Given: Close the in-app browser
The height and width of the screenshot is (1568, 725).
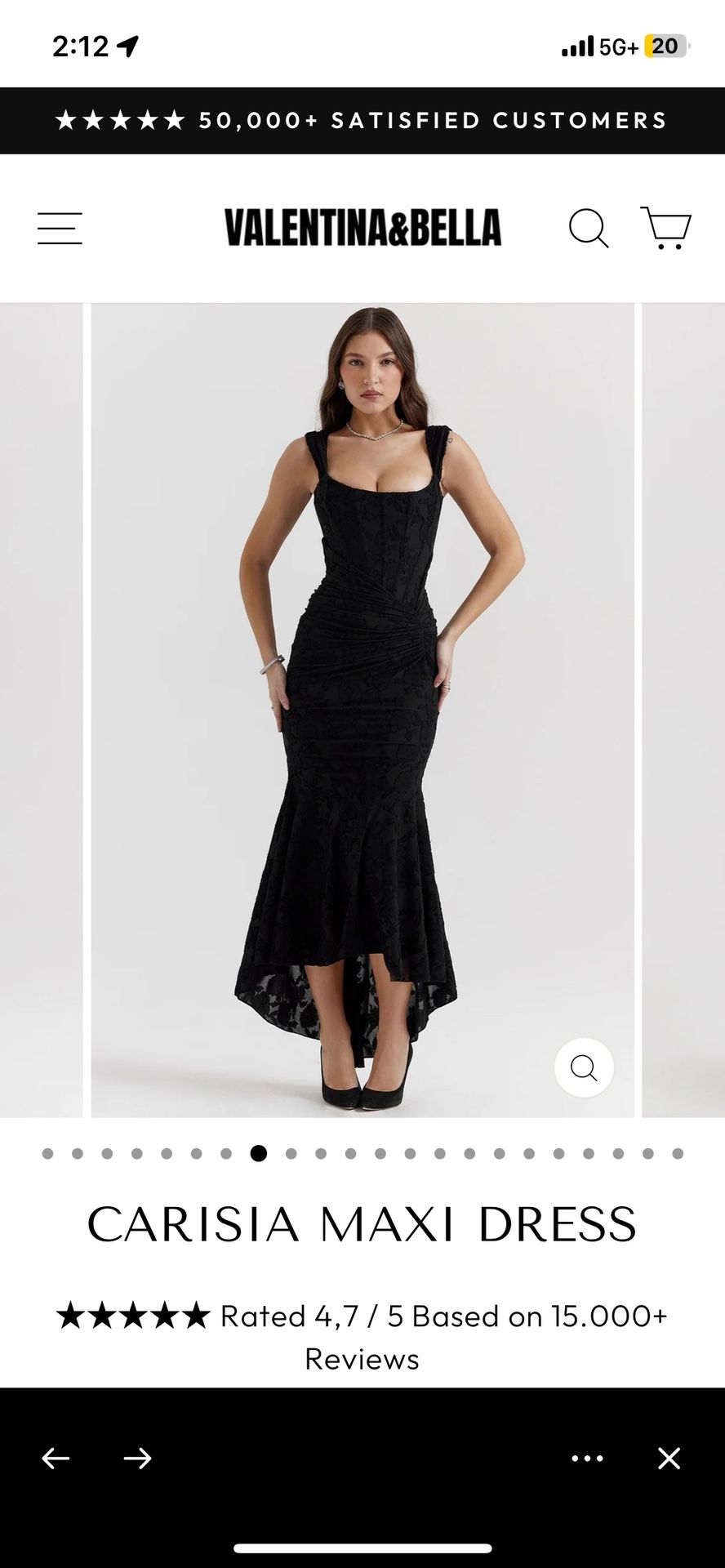Looking at the screenshot, I should pos(669,1458).
